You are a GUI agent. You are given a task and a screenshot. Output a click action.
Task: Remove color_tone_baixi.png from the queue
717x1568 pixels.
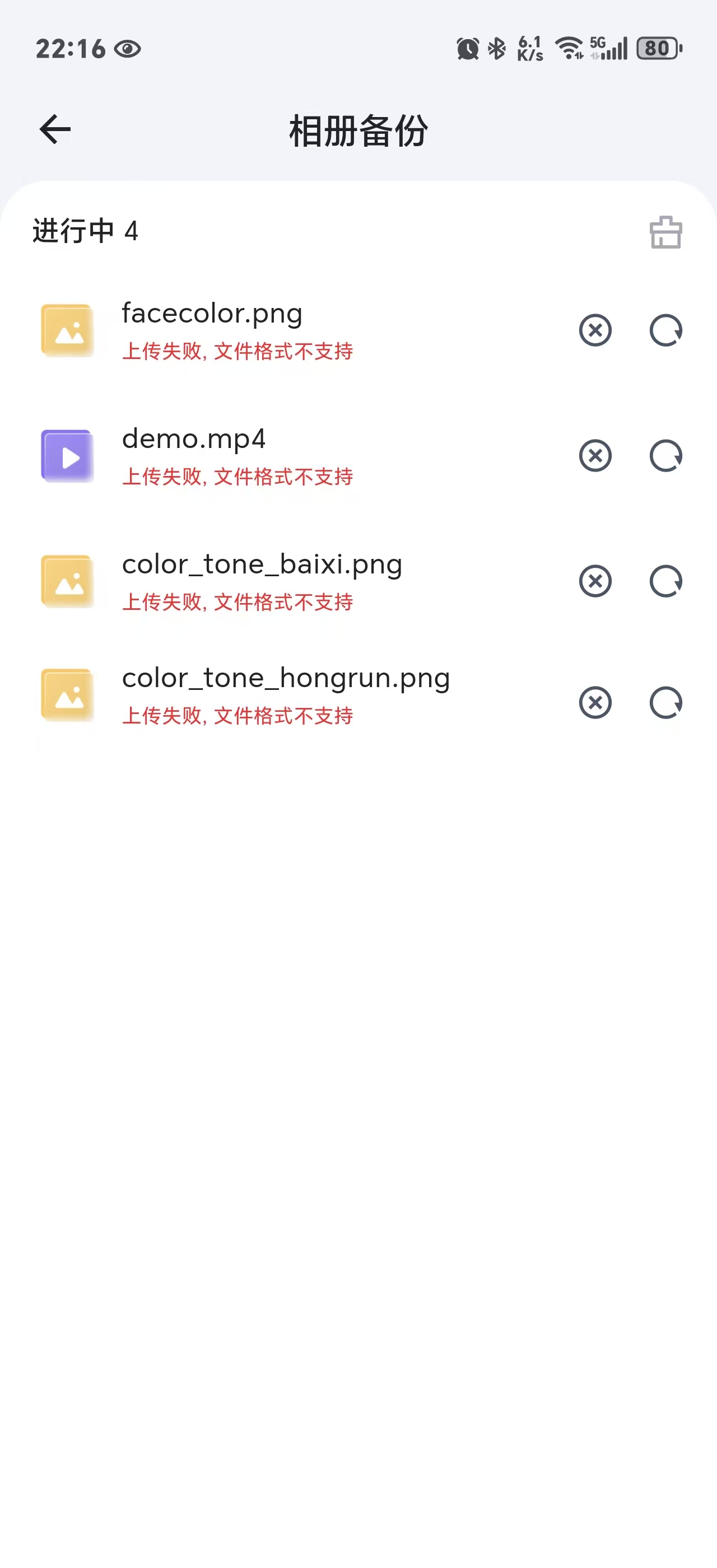click(595, 581)
